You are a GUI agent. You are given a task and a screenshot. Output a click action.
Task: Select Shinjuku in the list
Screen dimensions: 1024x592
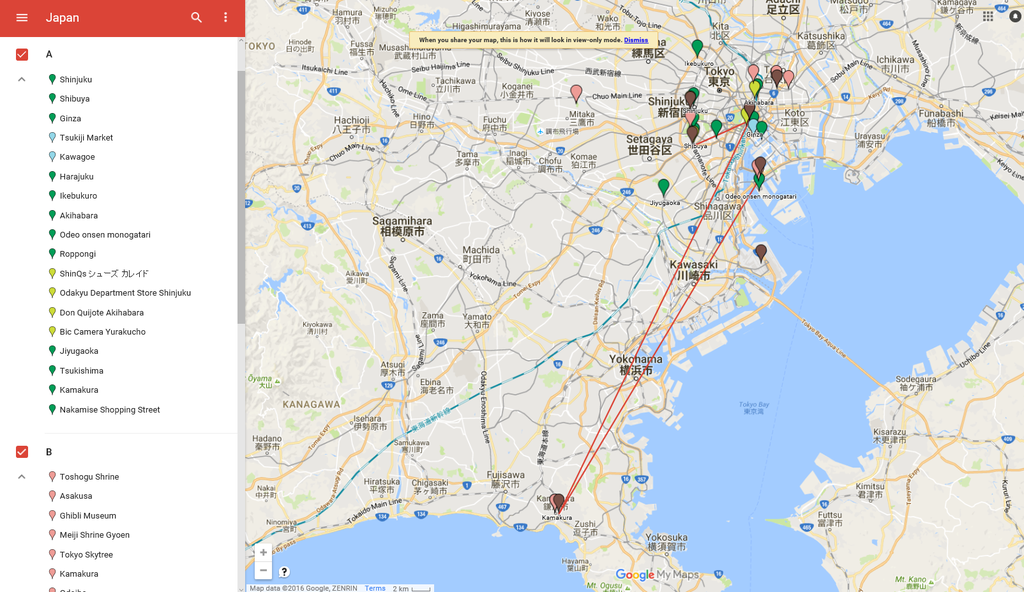[75, 79]
